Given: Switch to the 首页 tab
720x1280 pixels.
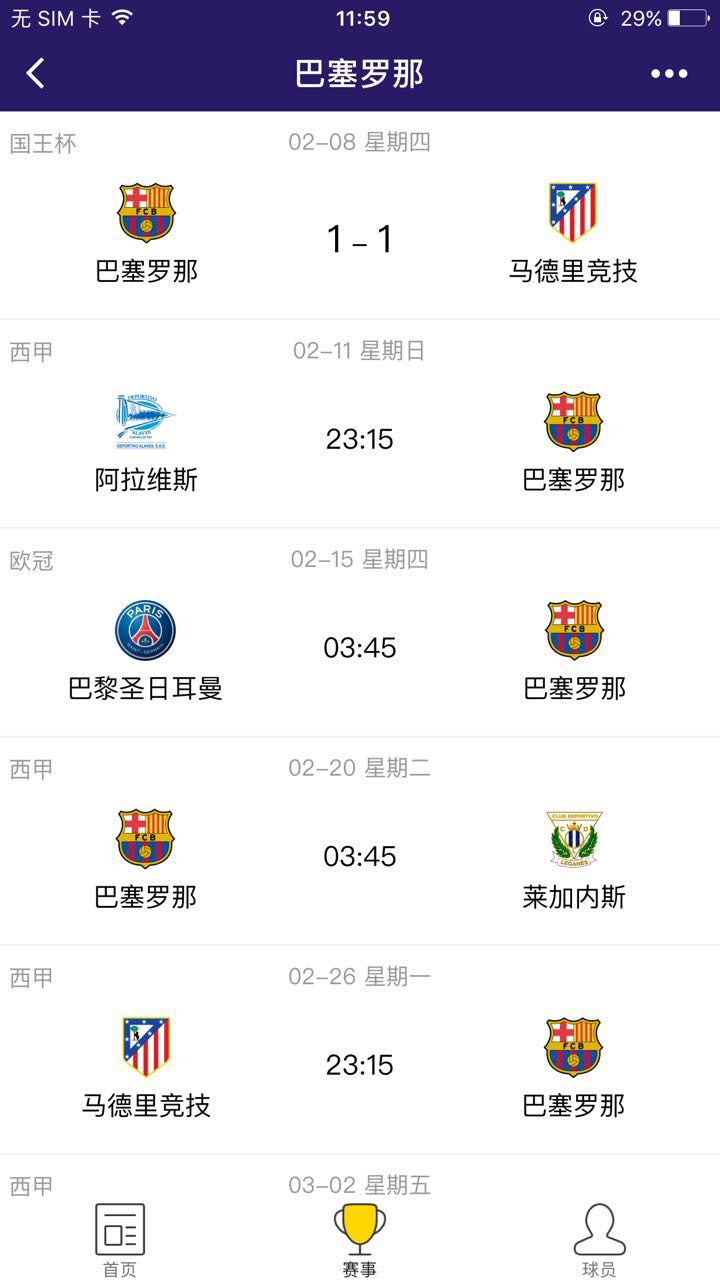Looking at the screenshot, I should 120,1240.
